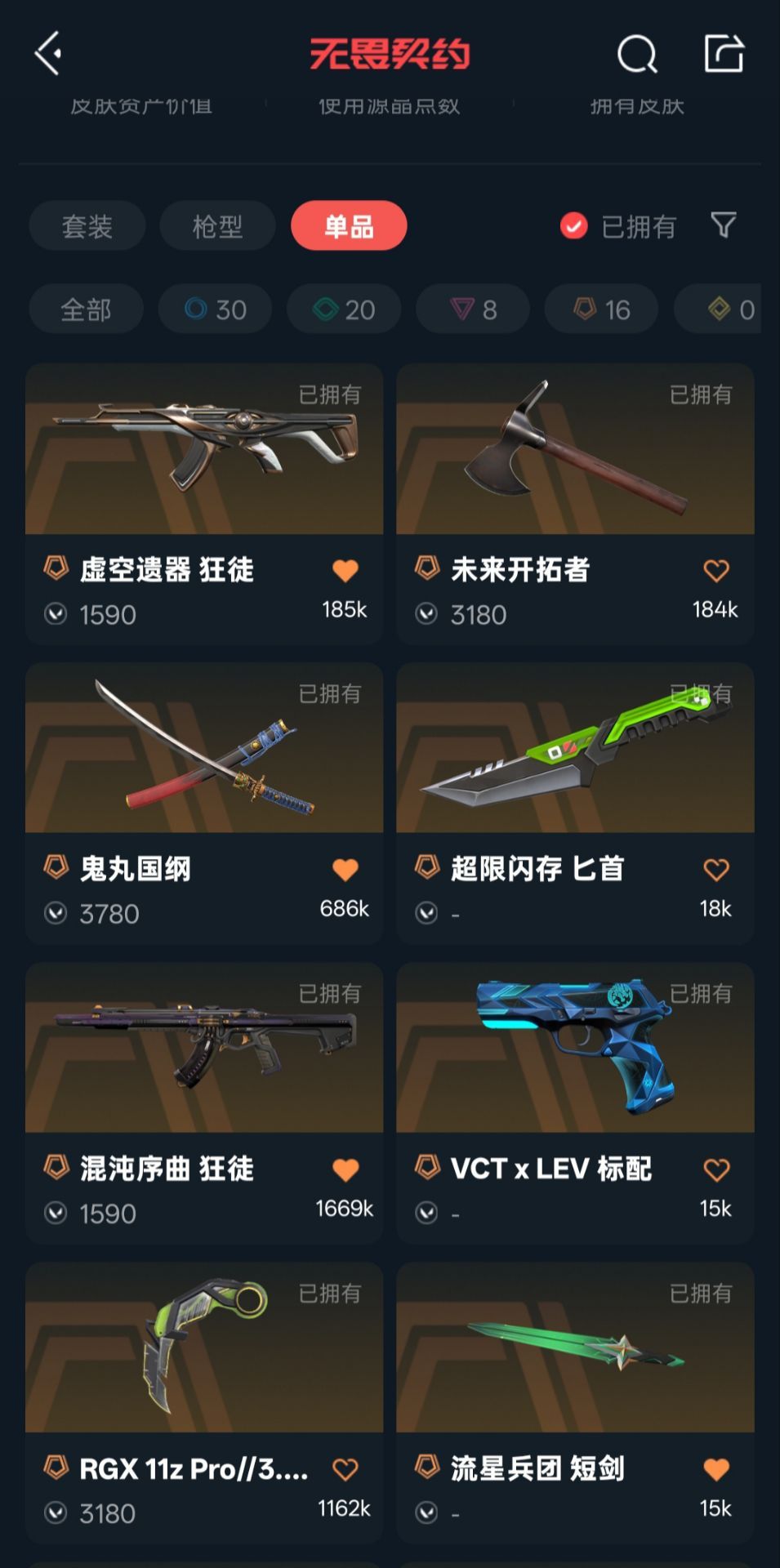Open 使用源晶点数 section at the top
This screenshot has width=780, height=1568.
click(x=390, y=105)
